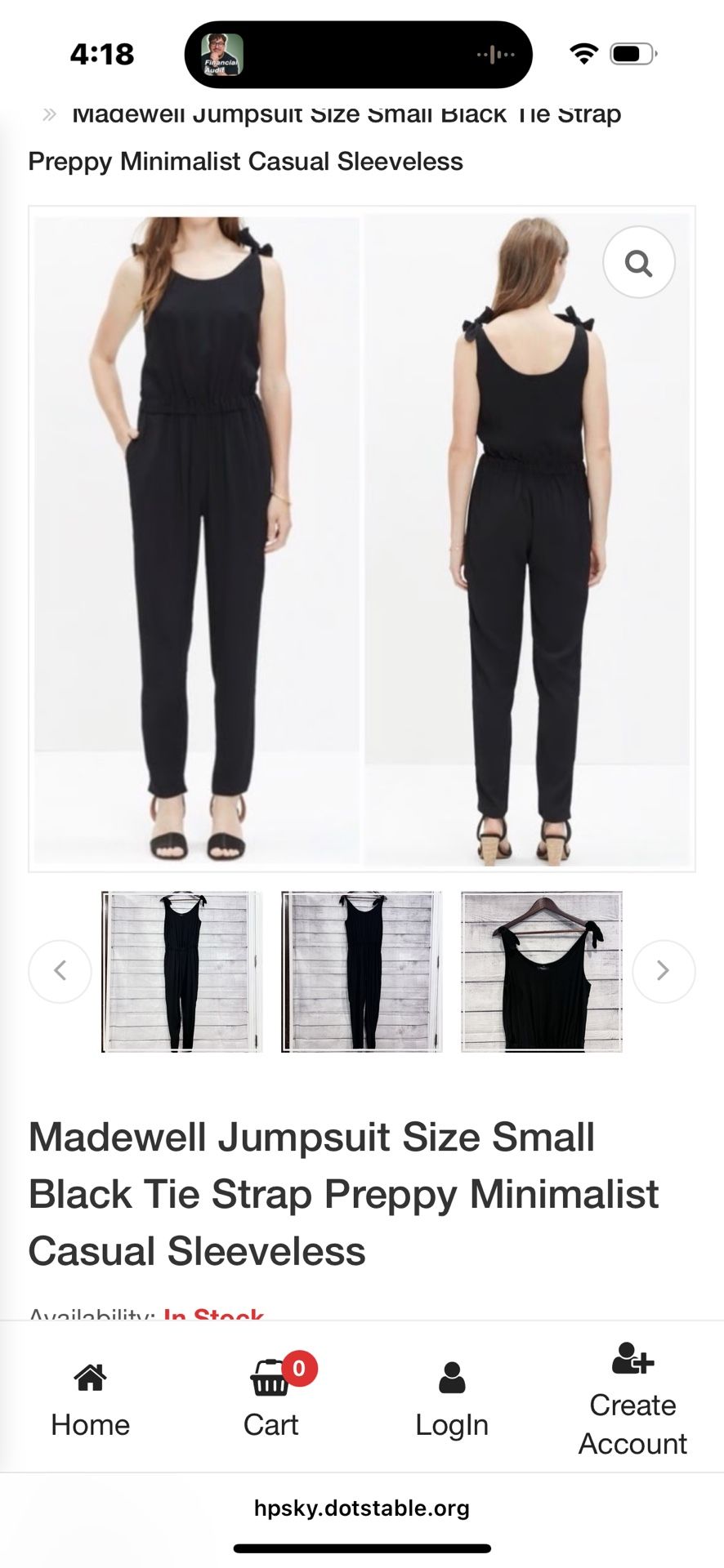The height and width of the screenshot is (1568, 724).
Task: Select the Home icon in bottom navigation
Action: [89, 1375]
